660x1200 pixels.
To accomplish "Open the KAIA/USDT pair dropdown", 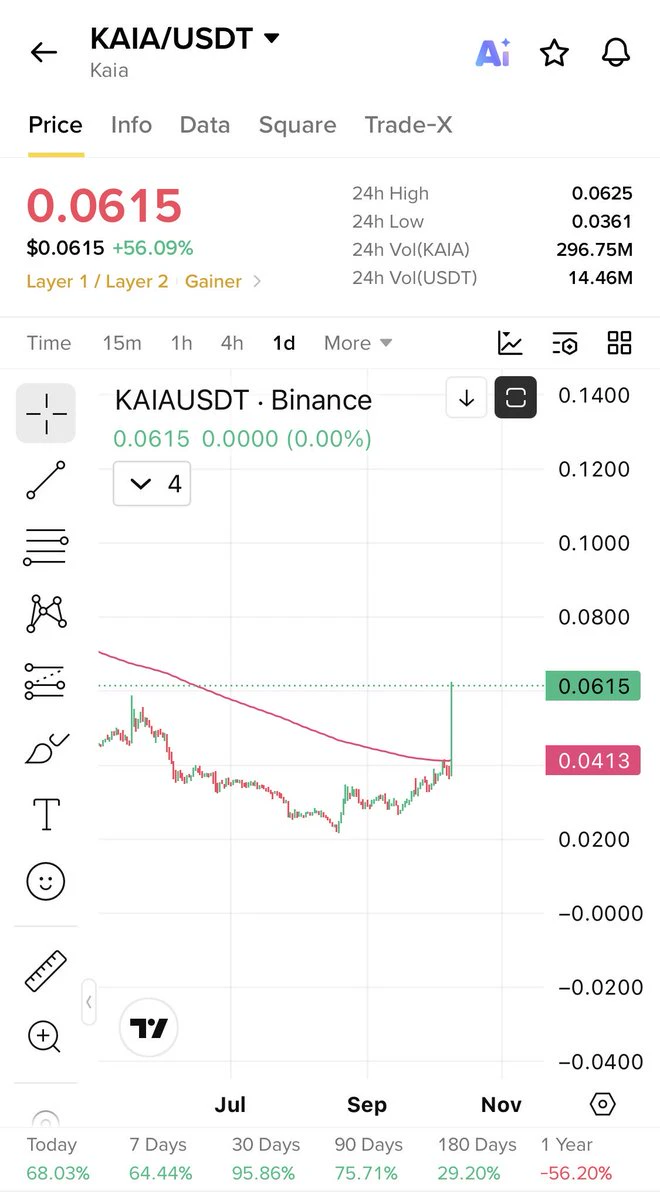I will tap(185, 39).
